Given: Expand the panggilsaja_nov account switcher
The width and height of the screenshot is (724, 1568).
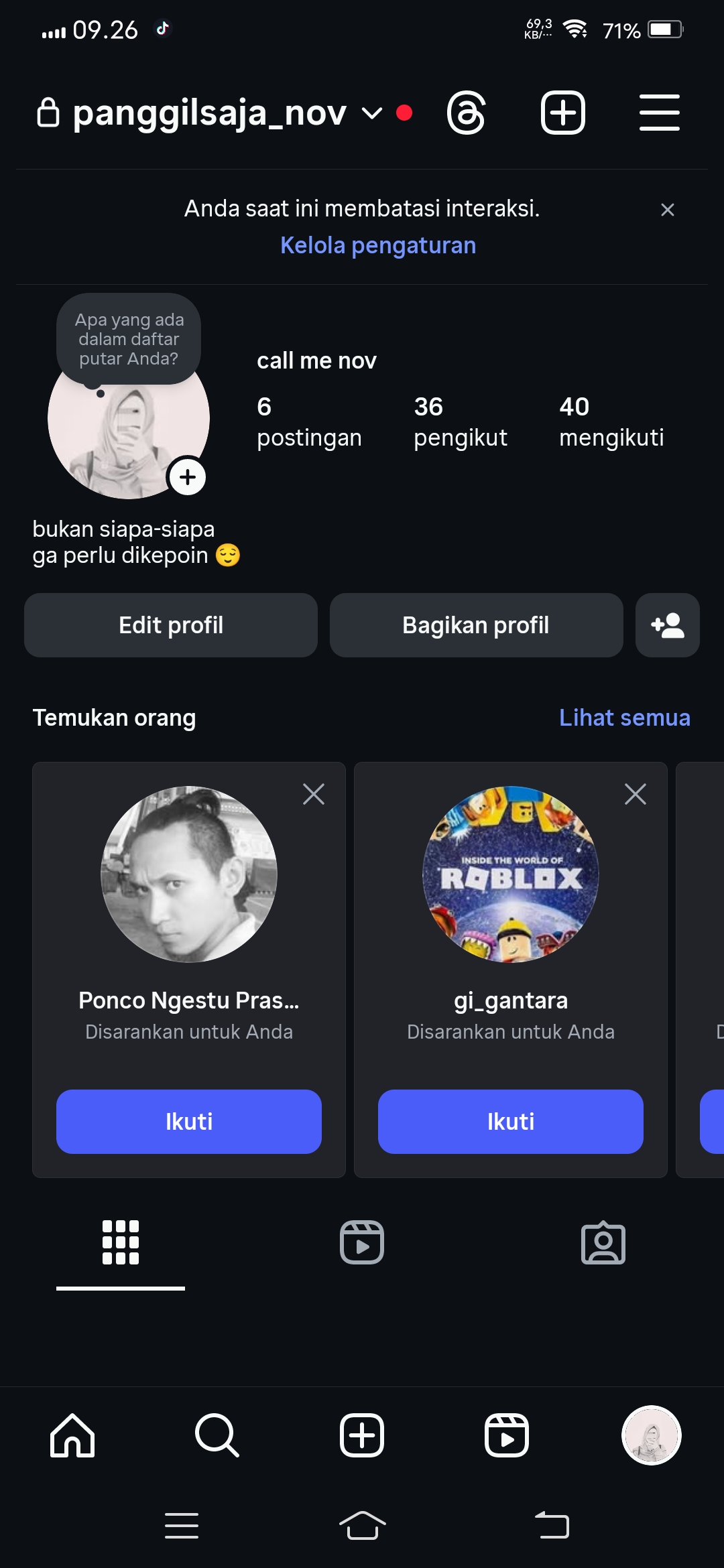Looking at the screenshot, I should (x=371, y=113).
